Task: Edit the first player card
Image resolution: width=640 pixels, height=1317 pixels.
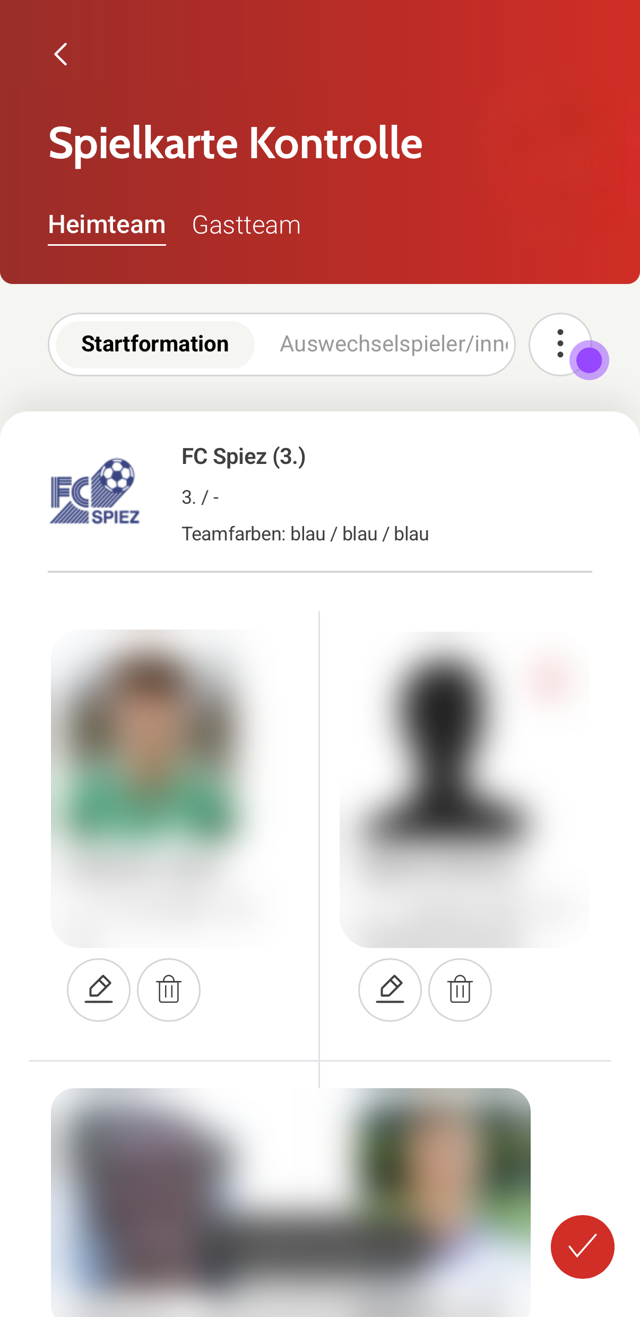Action: 99,990
